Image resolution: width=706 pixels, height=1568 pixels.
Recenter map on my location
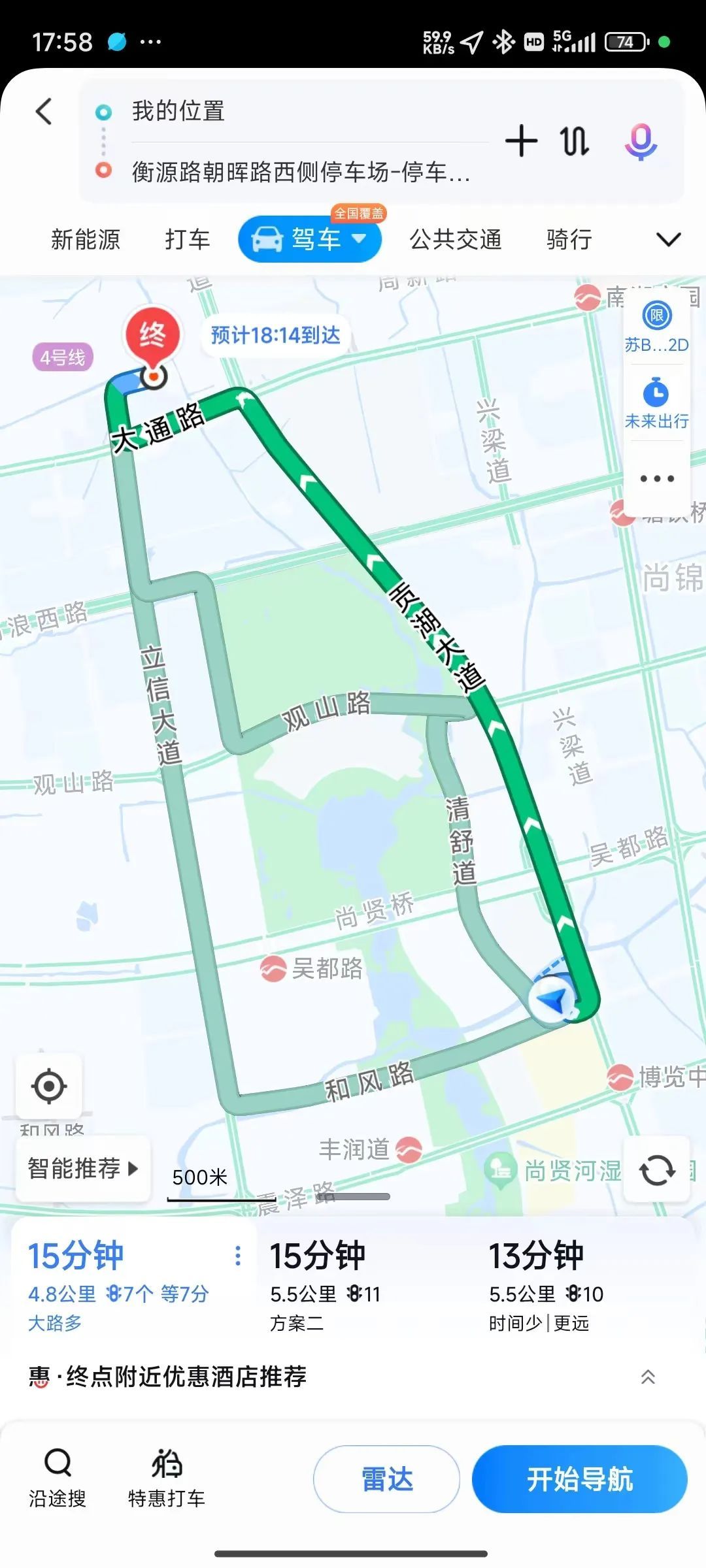[x=49, y=1086]
